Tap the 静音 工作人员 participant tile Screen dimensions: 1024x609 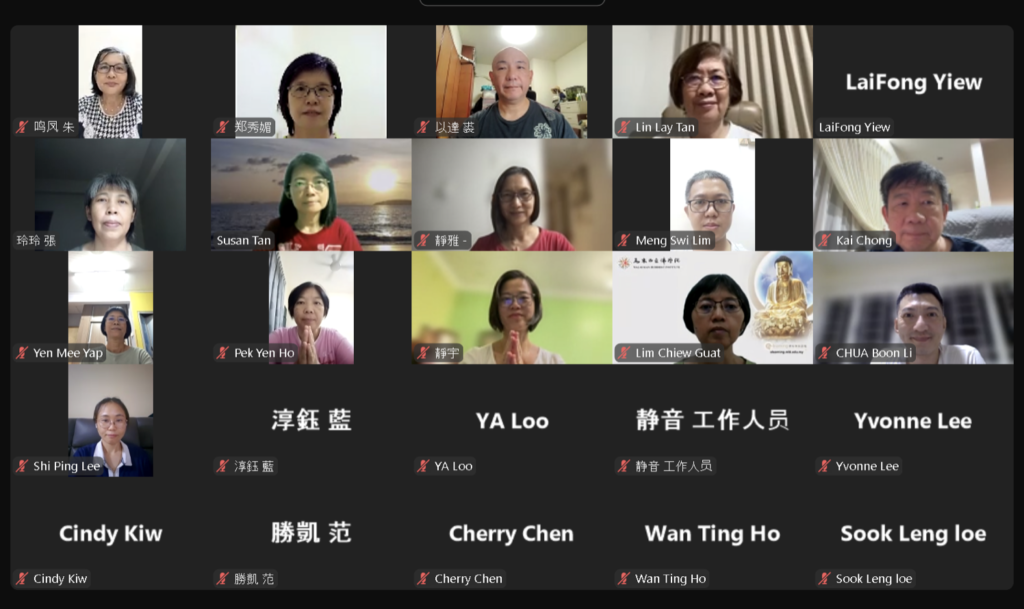[712, 420]
